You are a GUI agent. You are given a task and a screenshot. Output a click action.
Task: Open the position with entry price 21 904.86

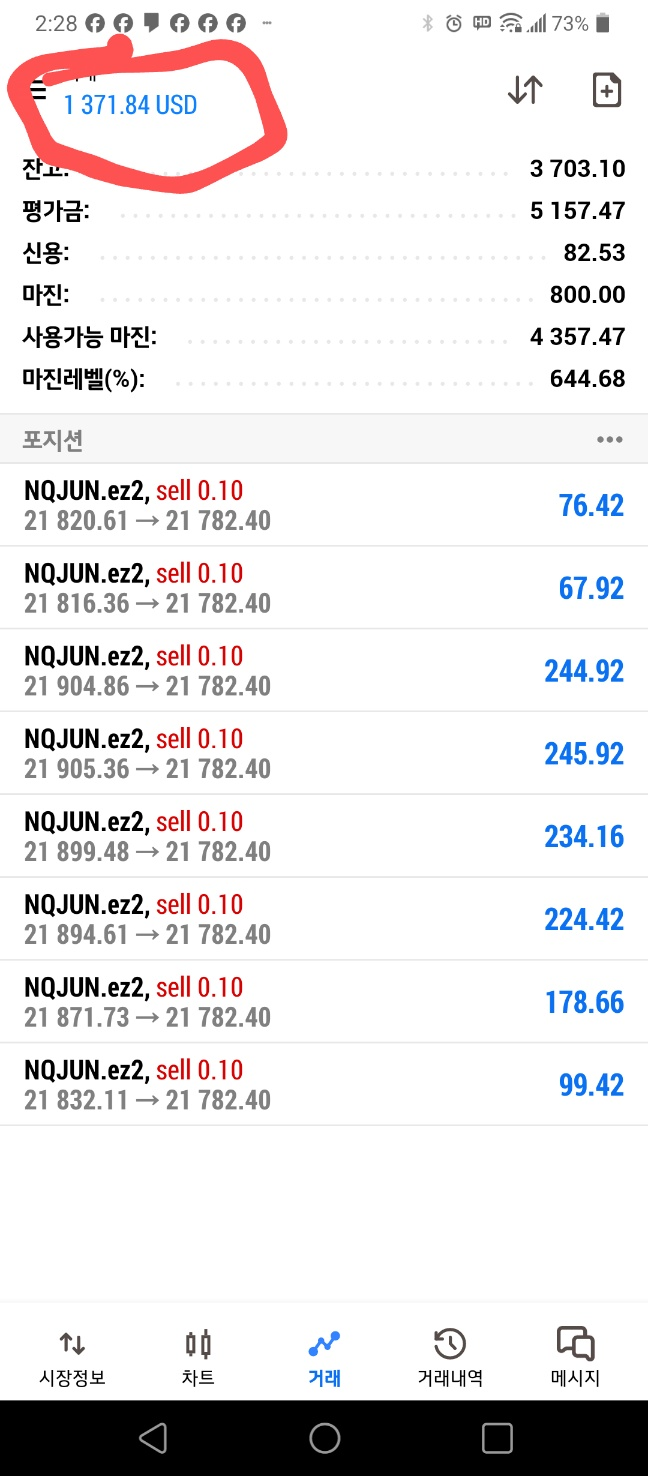[x=324, y=671]
